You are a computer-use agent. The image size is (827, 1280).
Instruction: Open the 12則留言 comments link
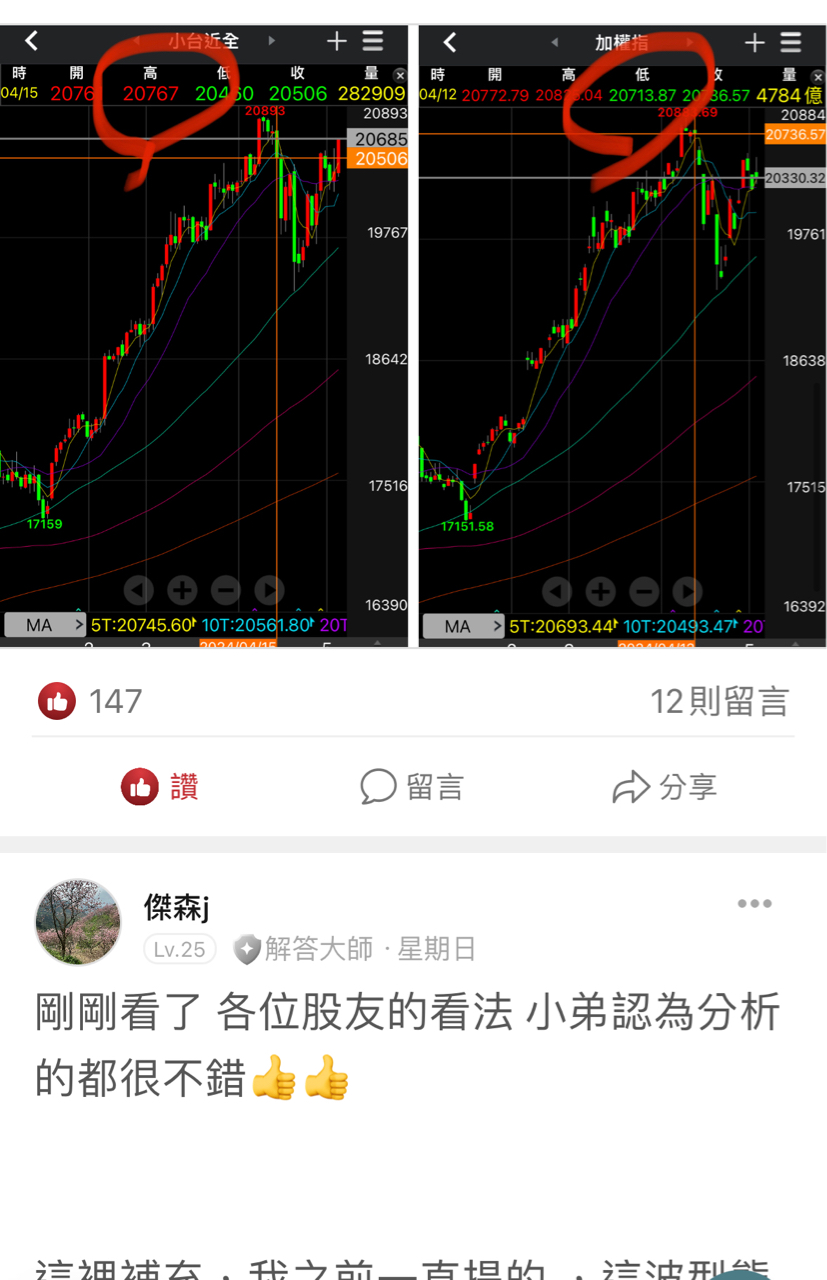[x=717, y=700]
